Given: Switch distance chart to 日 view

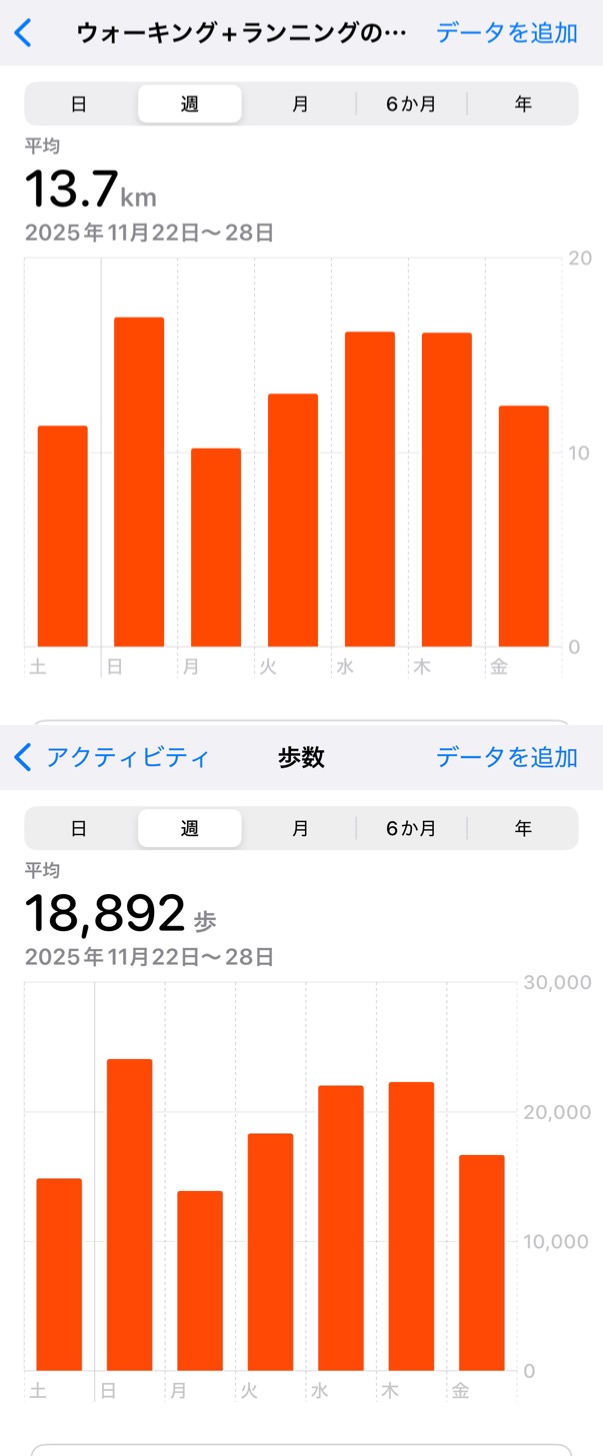Looking at the screenshot, I should tap(79, 104).
